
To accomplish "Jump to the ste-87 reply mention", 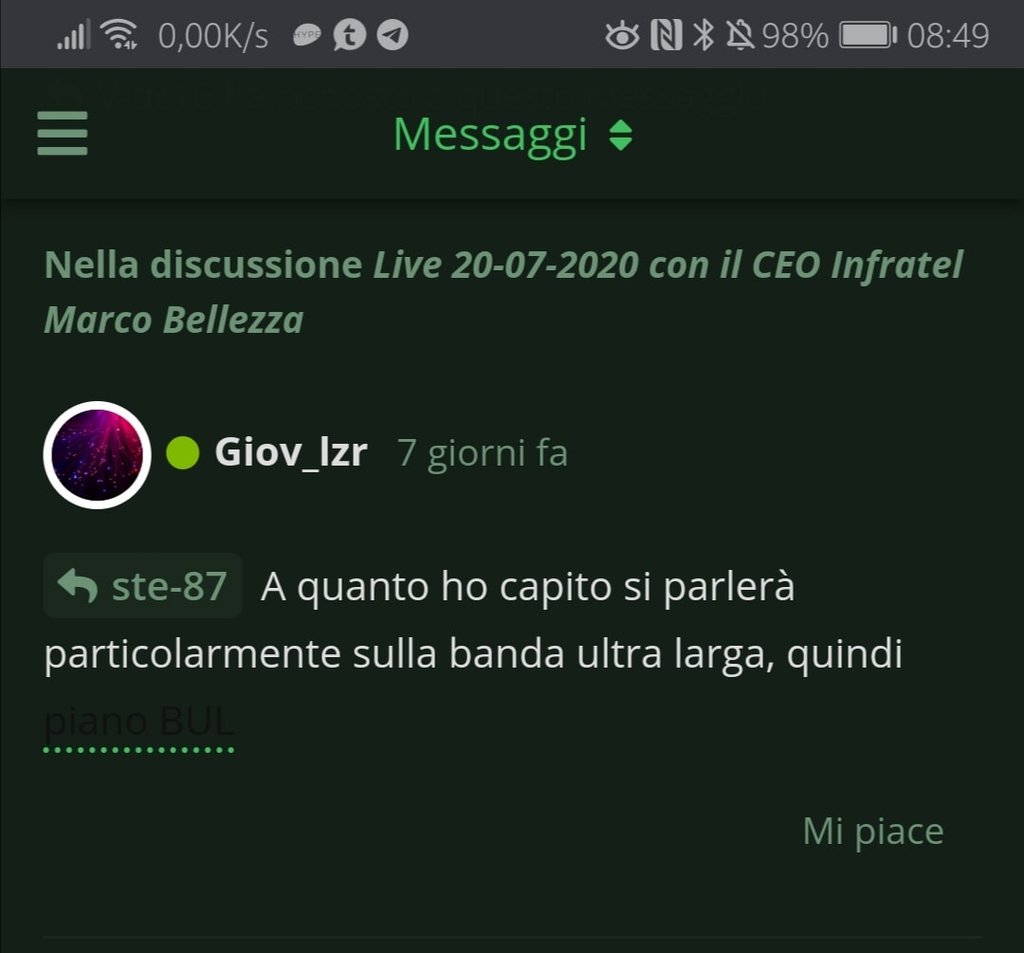I will tap(143, 586).
